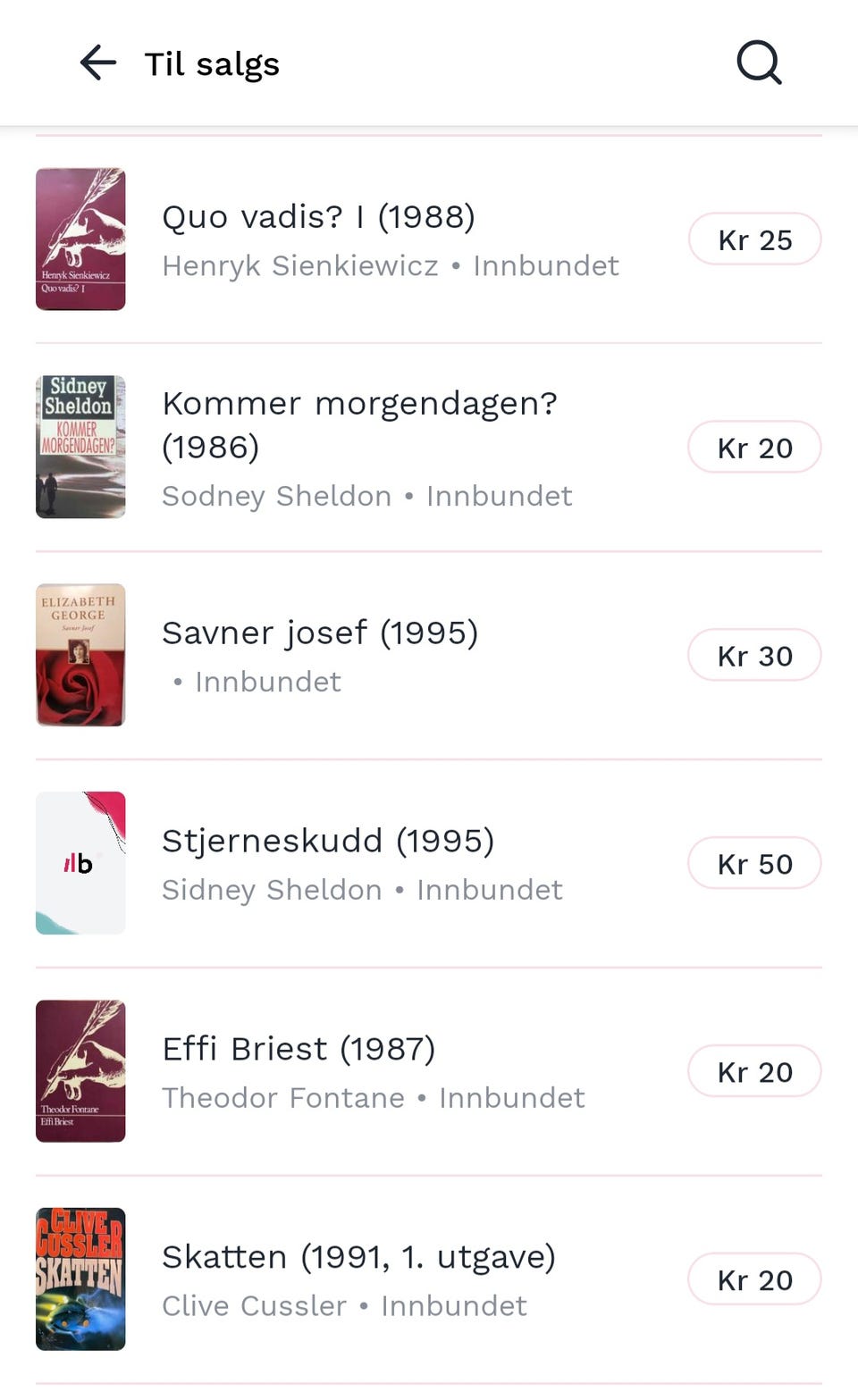Click the back arrow icon
Viewport: 858px width, 1400px height.
tap(97, 63)
